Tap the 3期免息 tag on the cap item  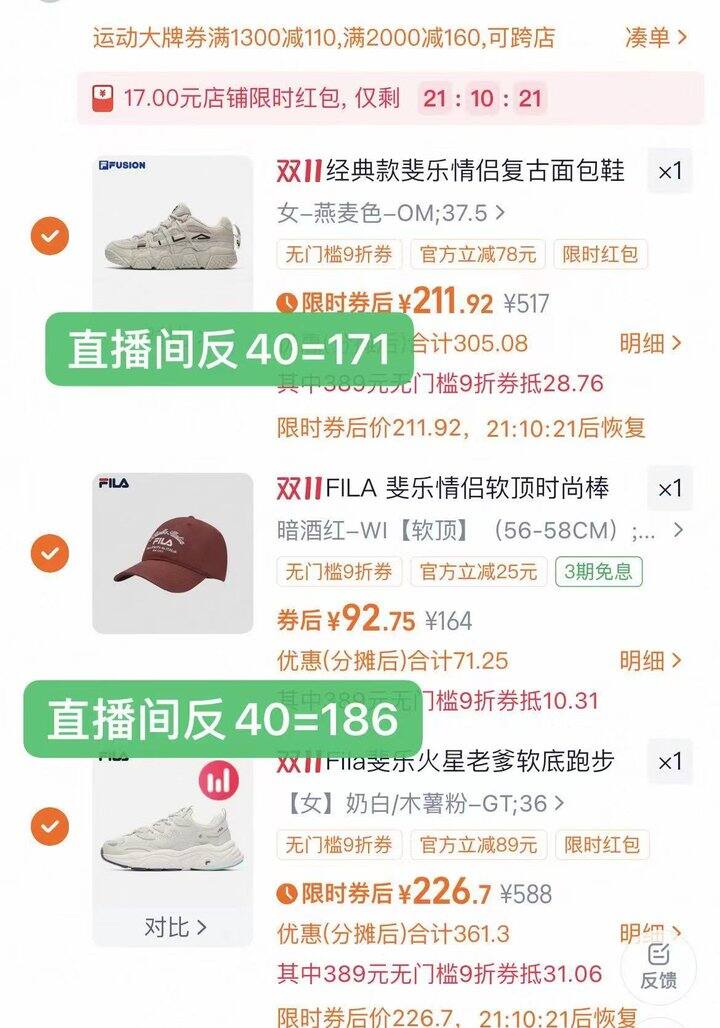click(x=599, y=572)
